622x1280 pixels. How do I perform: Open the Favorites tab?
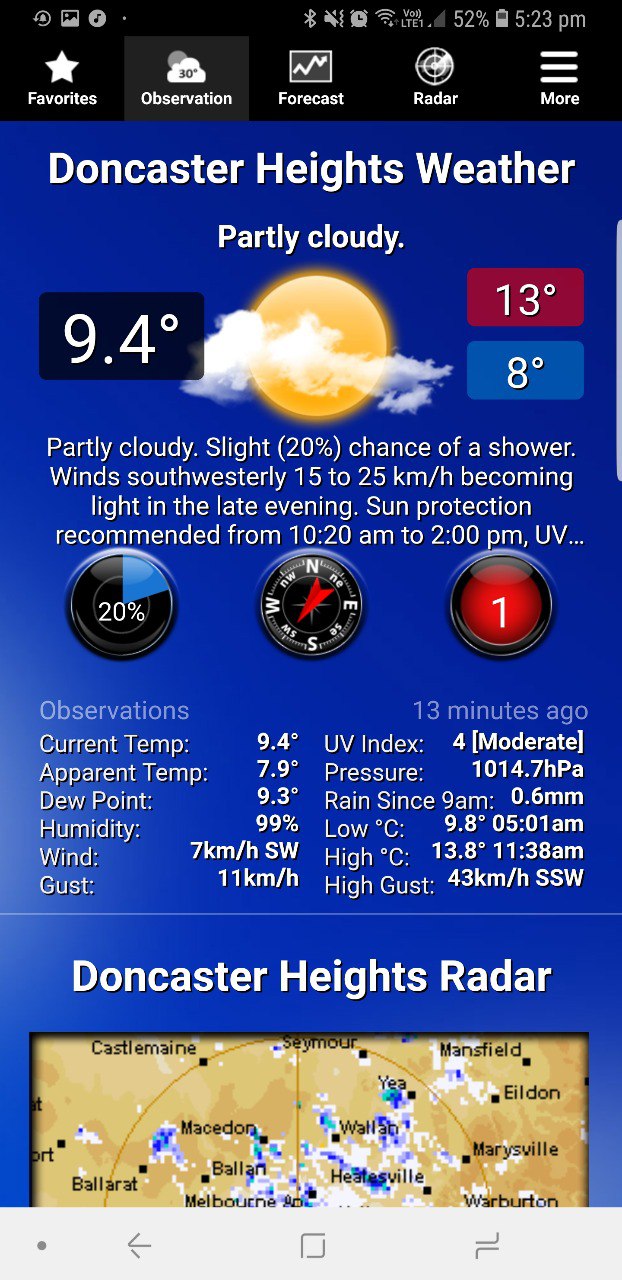coord(62,79)
